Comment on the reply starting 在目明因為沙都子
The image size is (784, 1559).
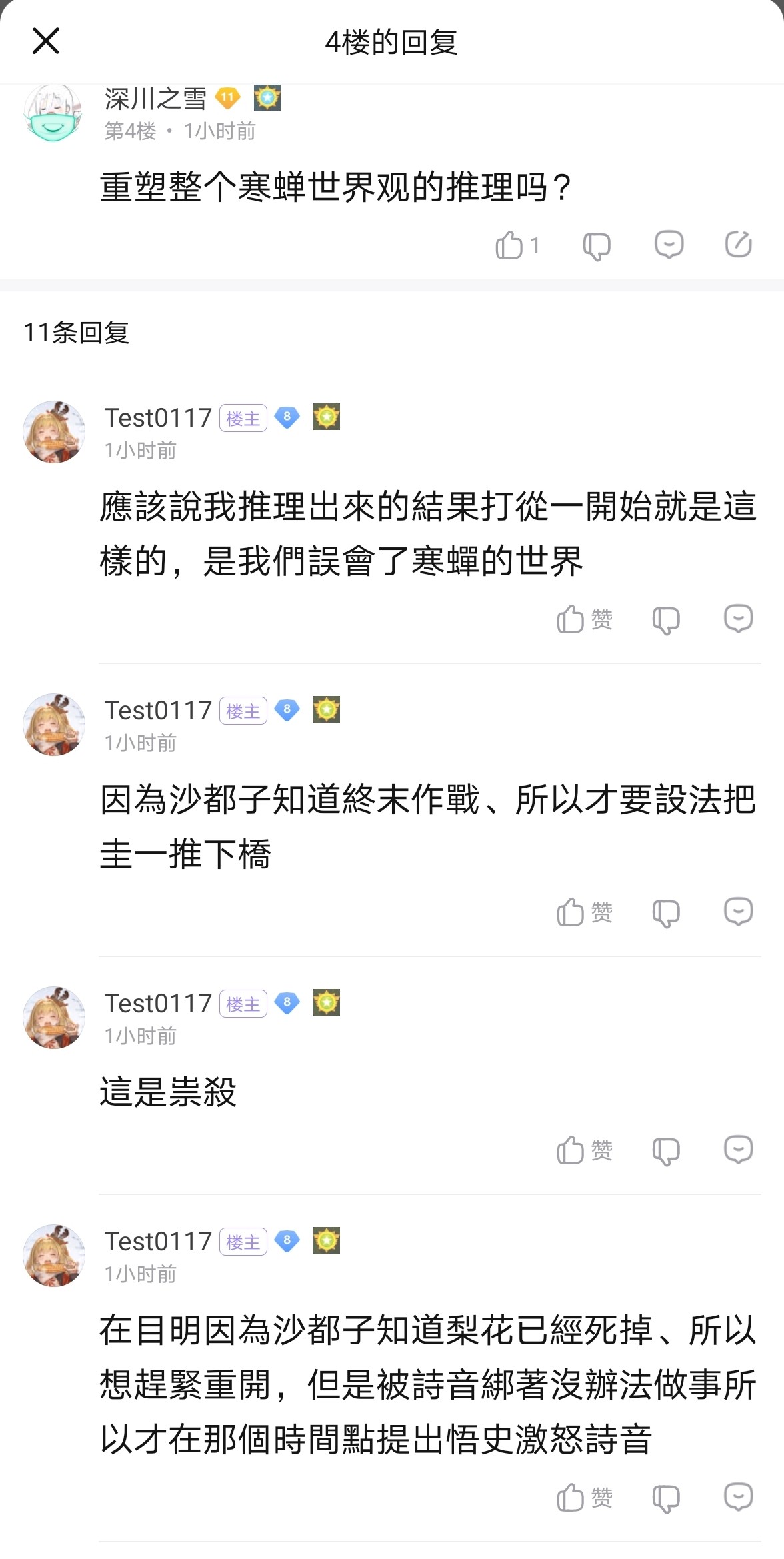click(x=738, y=1497)
